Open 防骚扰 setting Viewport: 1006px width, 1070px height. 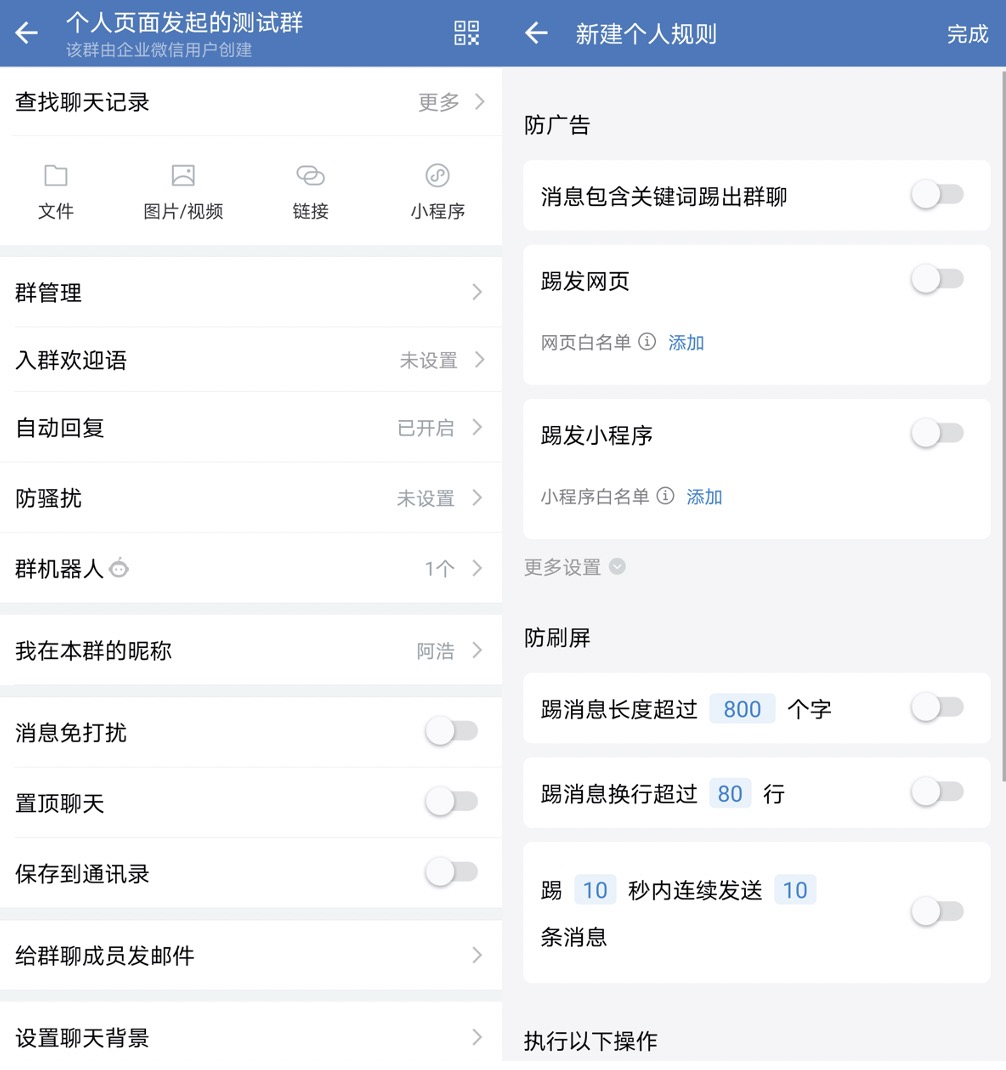tap(250, 498)
